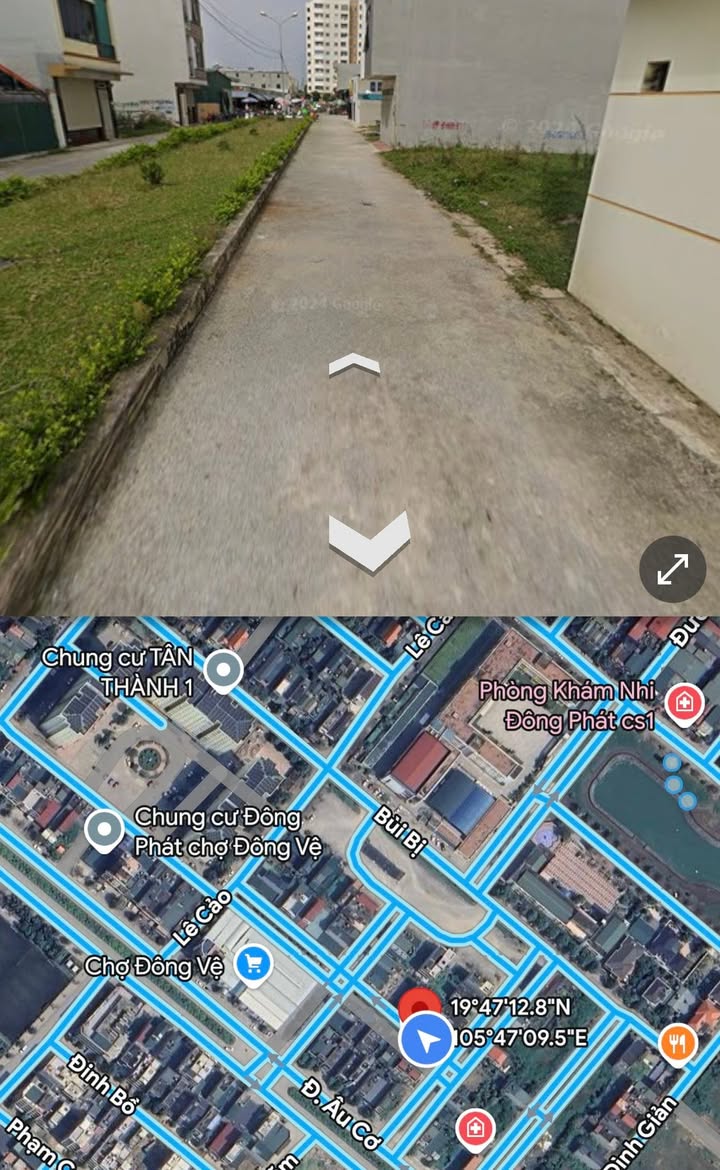Open Chung cư TÂN THÀNH 1 marker
The width and height of the screenshot is (720, 1170).
pos(223,670)
